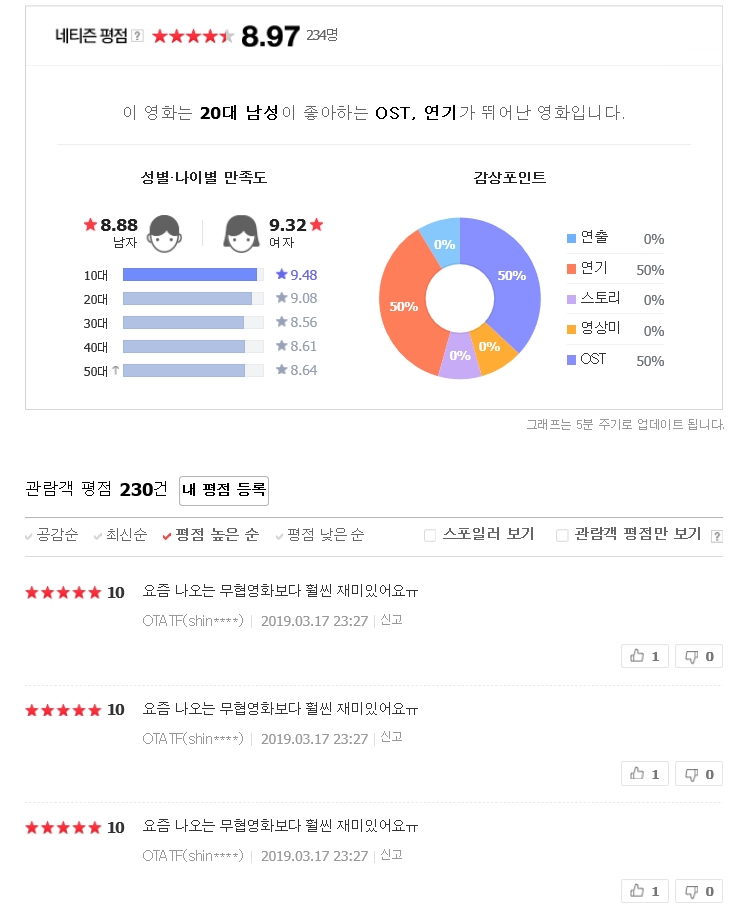
Task: Tap the 내 평점 등록 button
Action: tap(224, 490)
